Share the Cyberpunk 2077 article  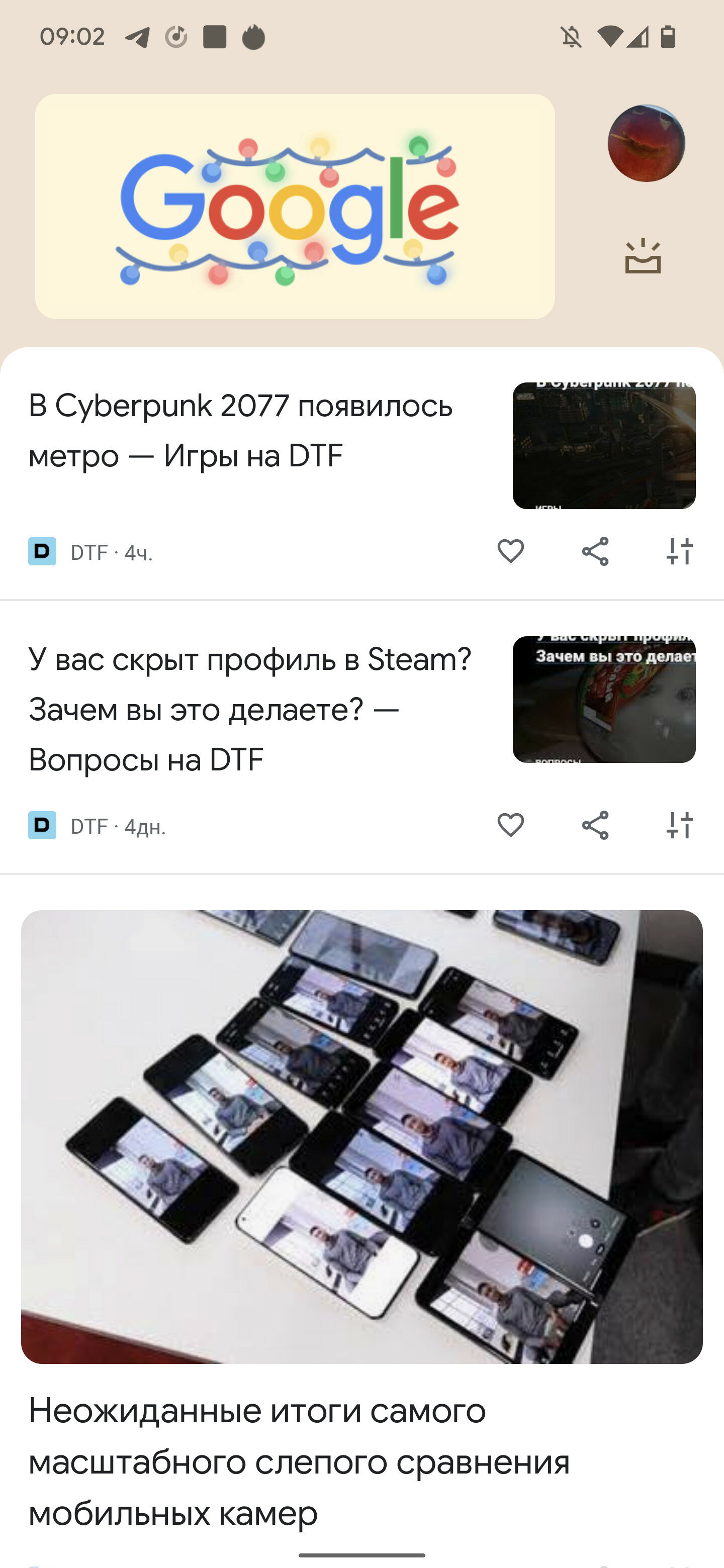point(595,551)
